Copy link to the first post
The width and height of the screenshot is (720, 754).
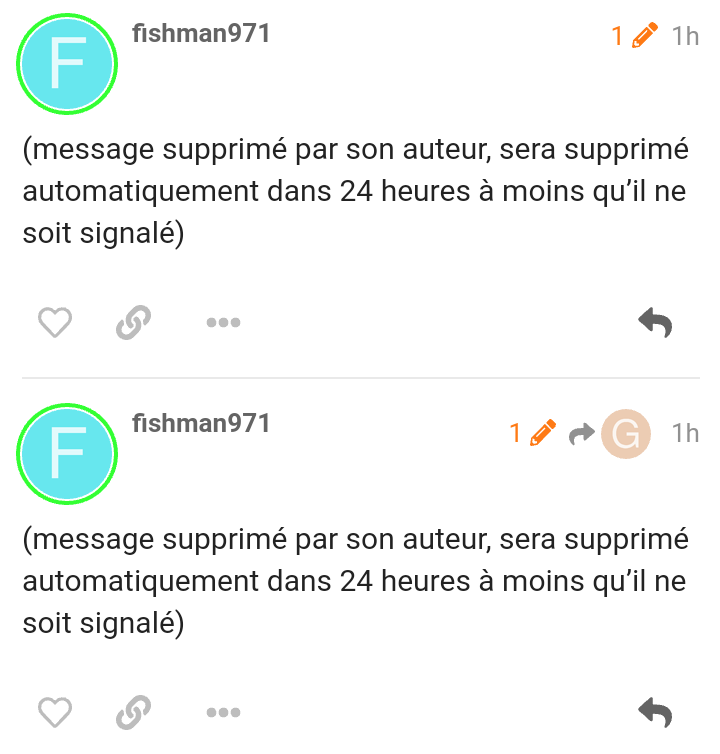[x=133, y=322]
